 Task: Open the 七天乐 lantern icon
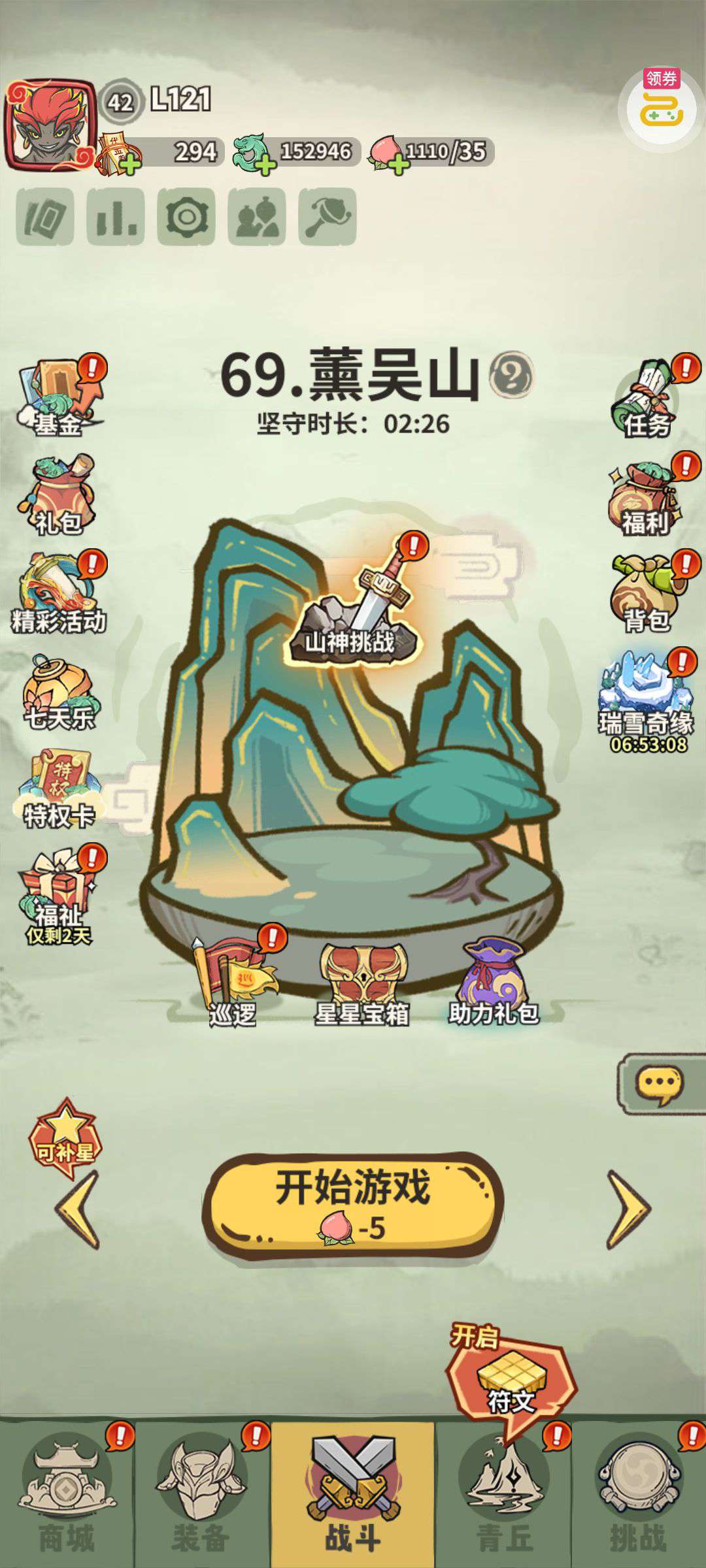[59, 694]
